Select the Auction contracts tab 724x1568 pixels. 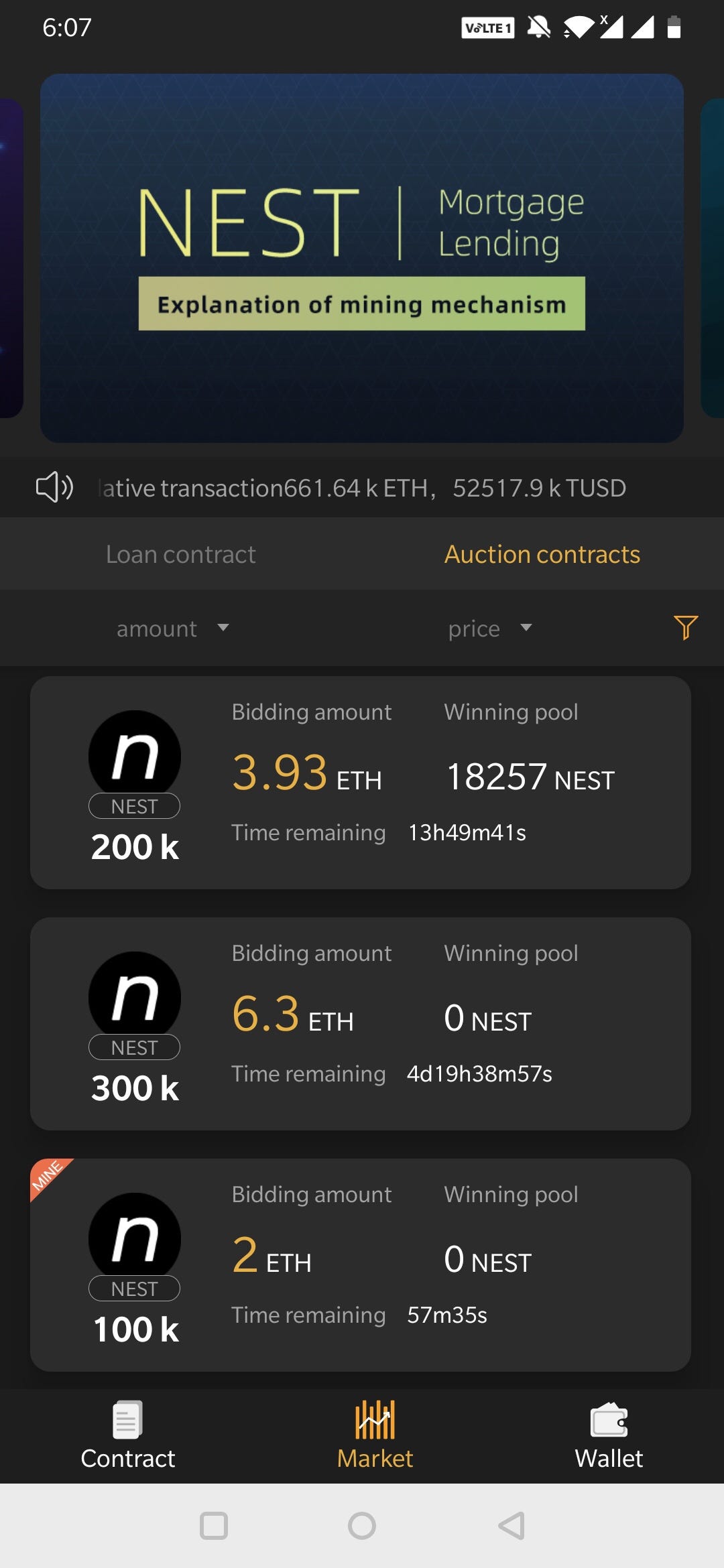point(542,554)
